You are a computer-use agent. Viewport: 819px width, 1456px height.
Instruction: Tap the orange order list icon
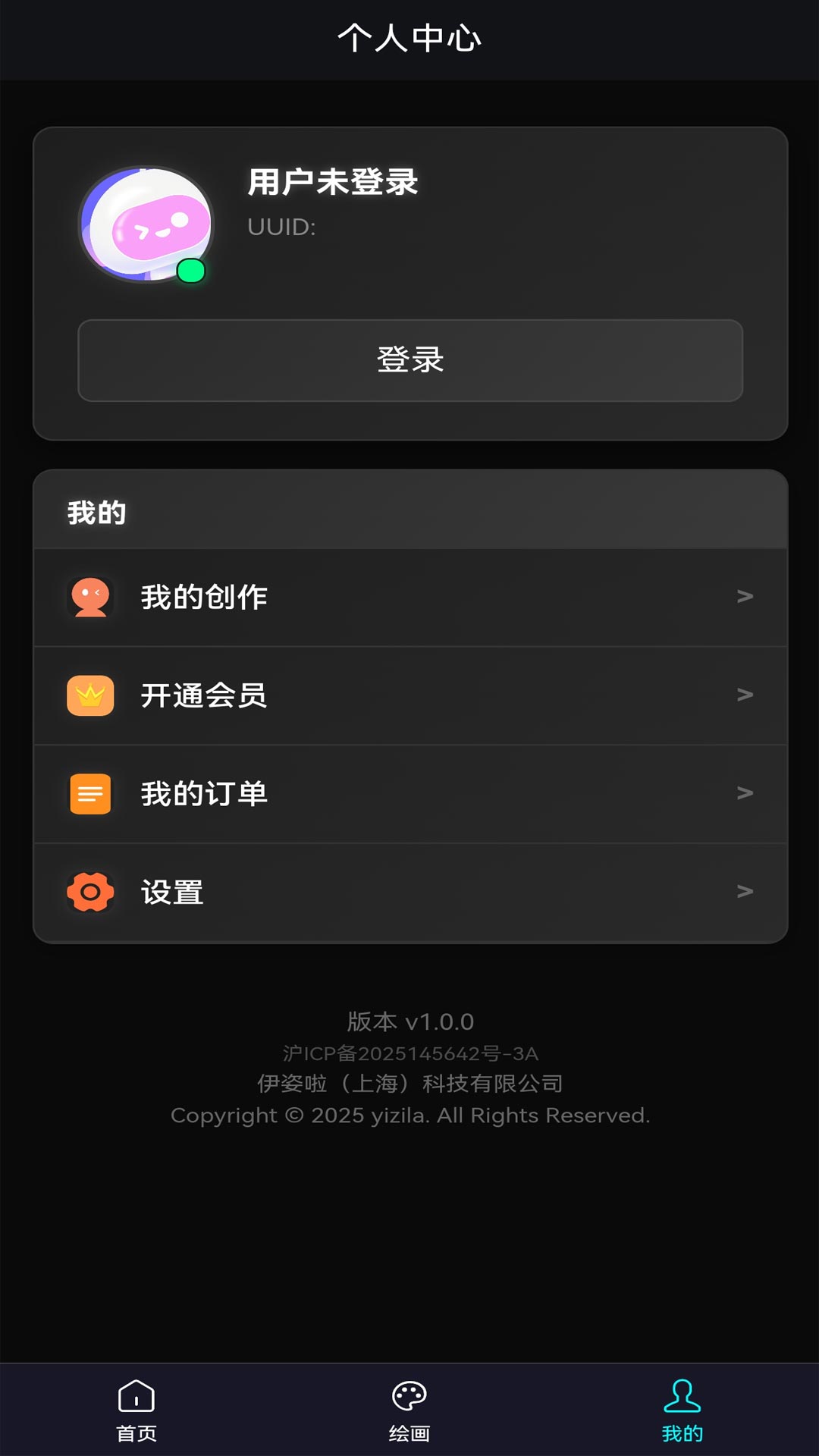(x=90, y=794)
